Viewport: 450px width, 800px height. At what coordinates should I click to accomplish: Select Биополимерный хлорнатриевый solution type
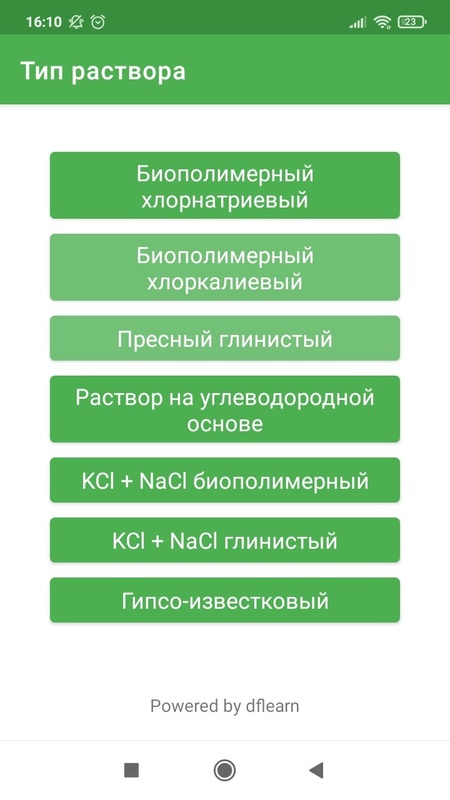224,185
